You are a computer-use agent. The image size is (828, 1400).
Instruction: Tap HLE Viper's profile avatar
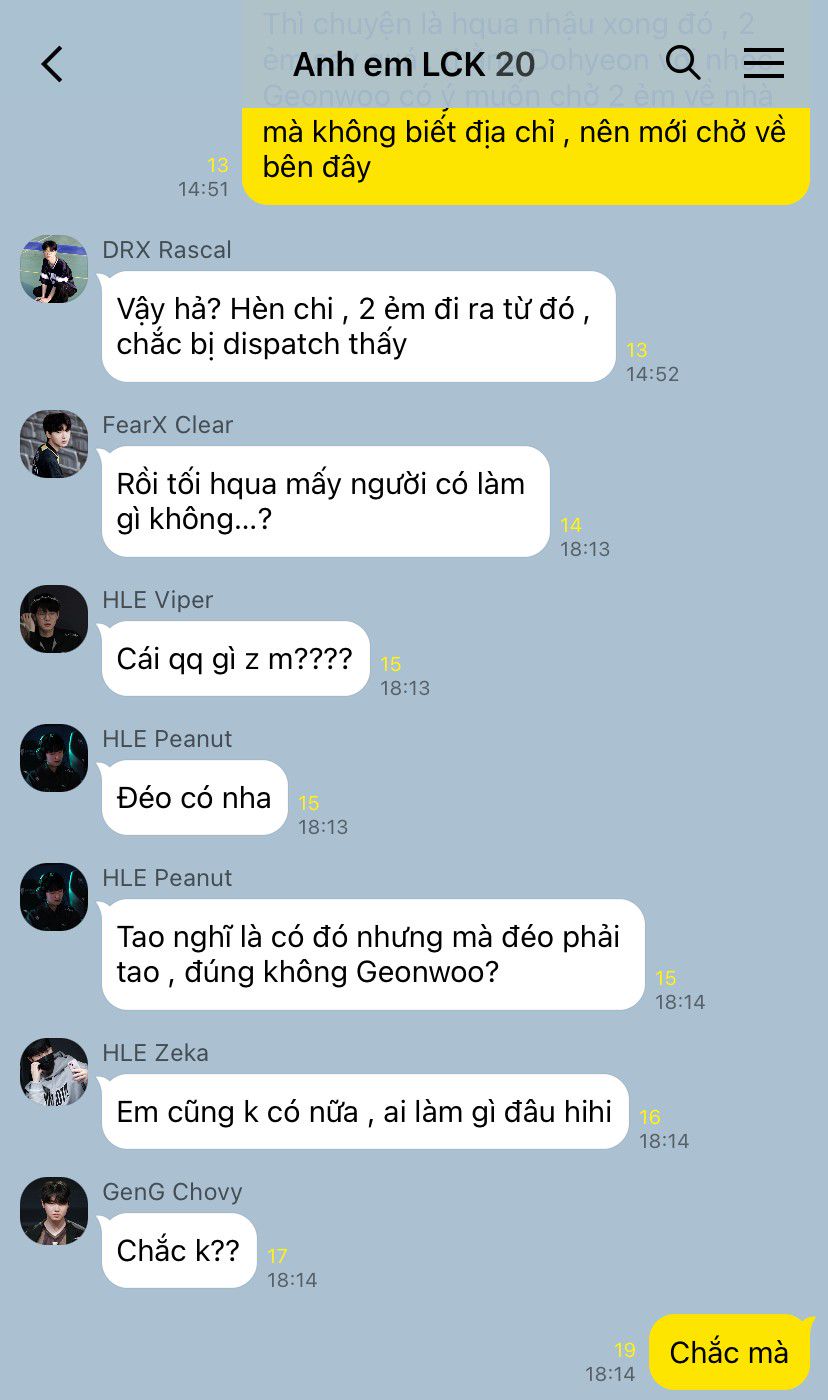[54, 619]
